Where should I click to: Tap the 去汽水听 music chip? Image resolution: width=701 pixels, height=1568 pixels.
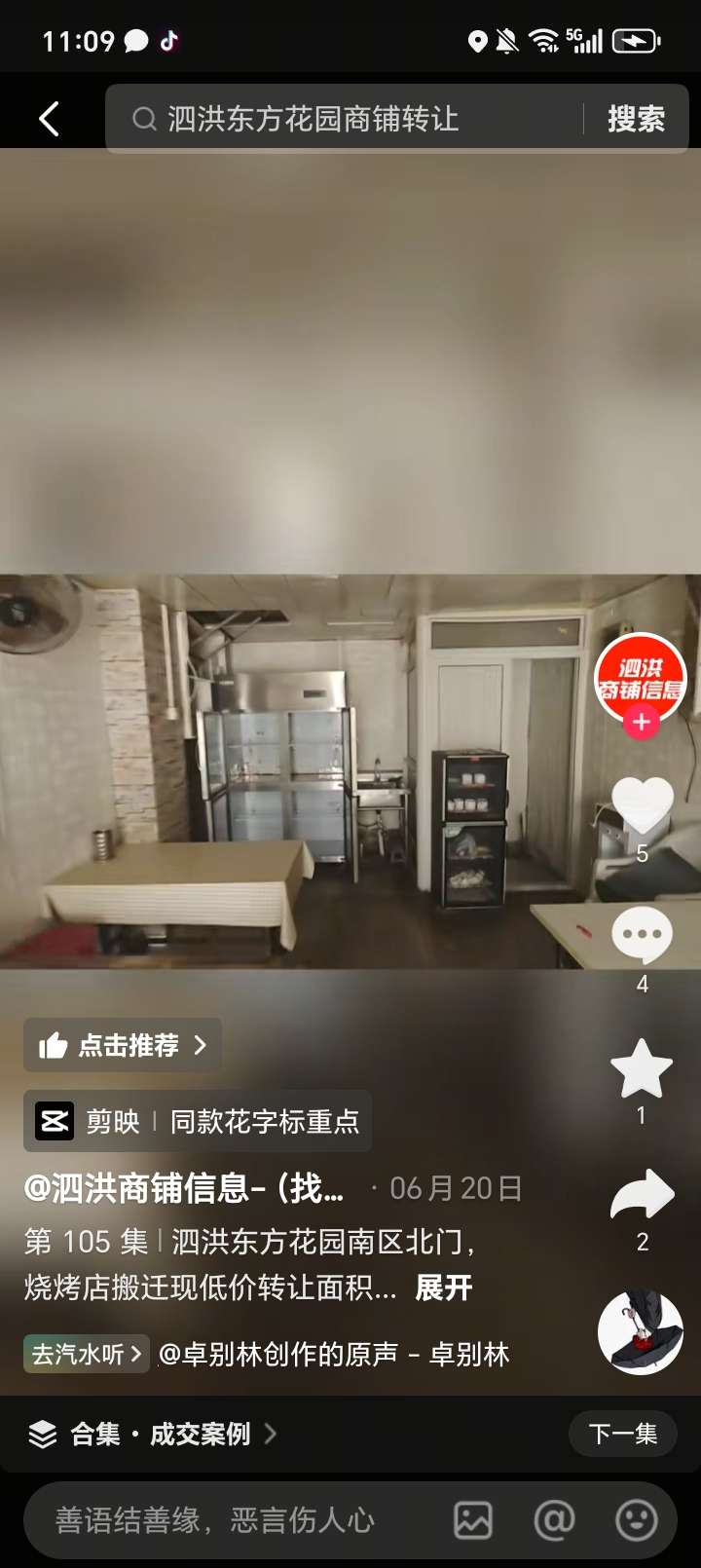click(86, 1354)
